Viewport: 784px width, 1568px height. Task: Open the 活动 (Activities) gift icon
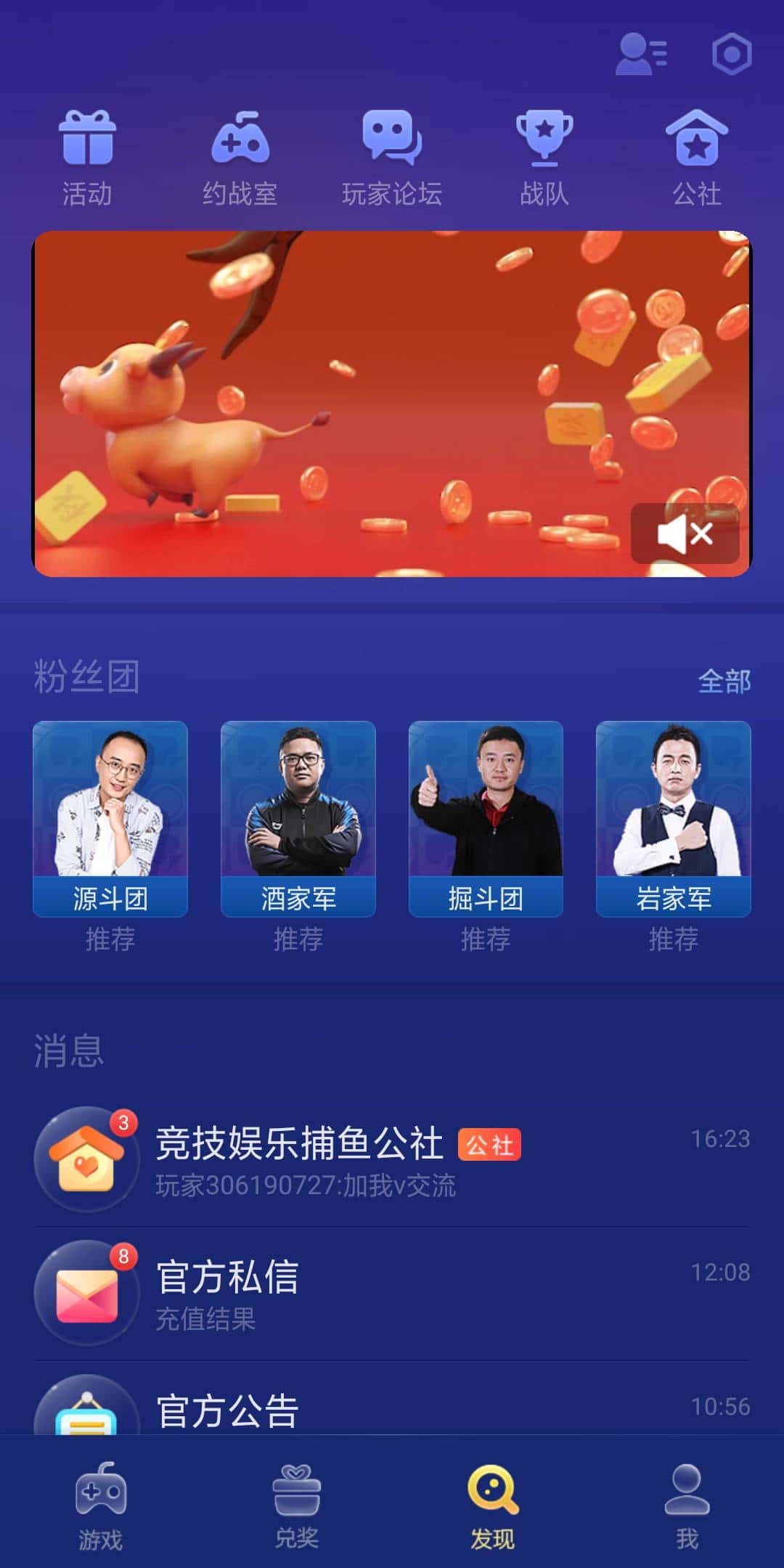coord(87,142)
